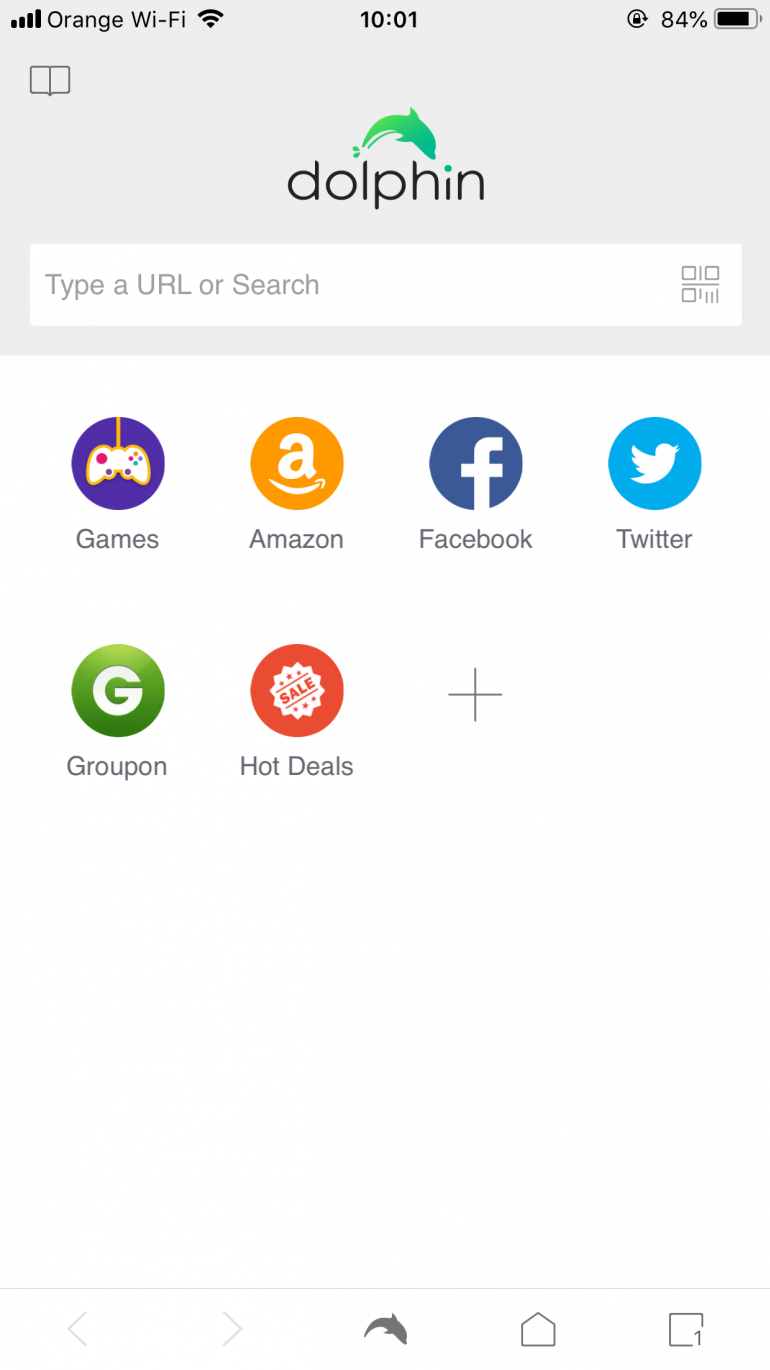Open the Games speed dial
This screenshot has width=770, height=1370.
tap(118, 465)
